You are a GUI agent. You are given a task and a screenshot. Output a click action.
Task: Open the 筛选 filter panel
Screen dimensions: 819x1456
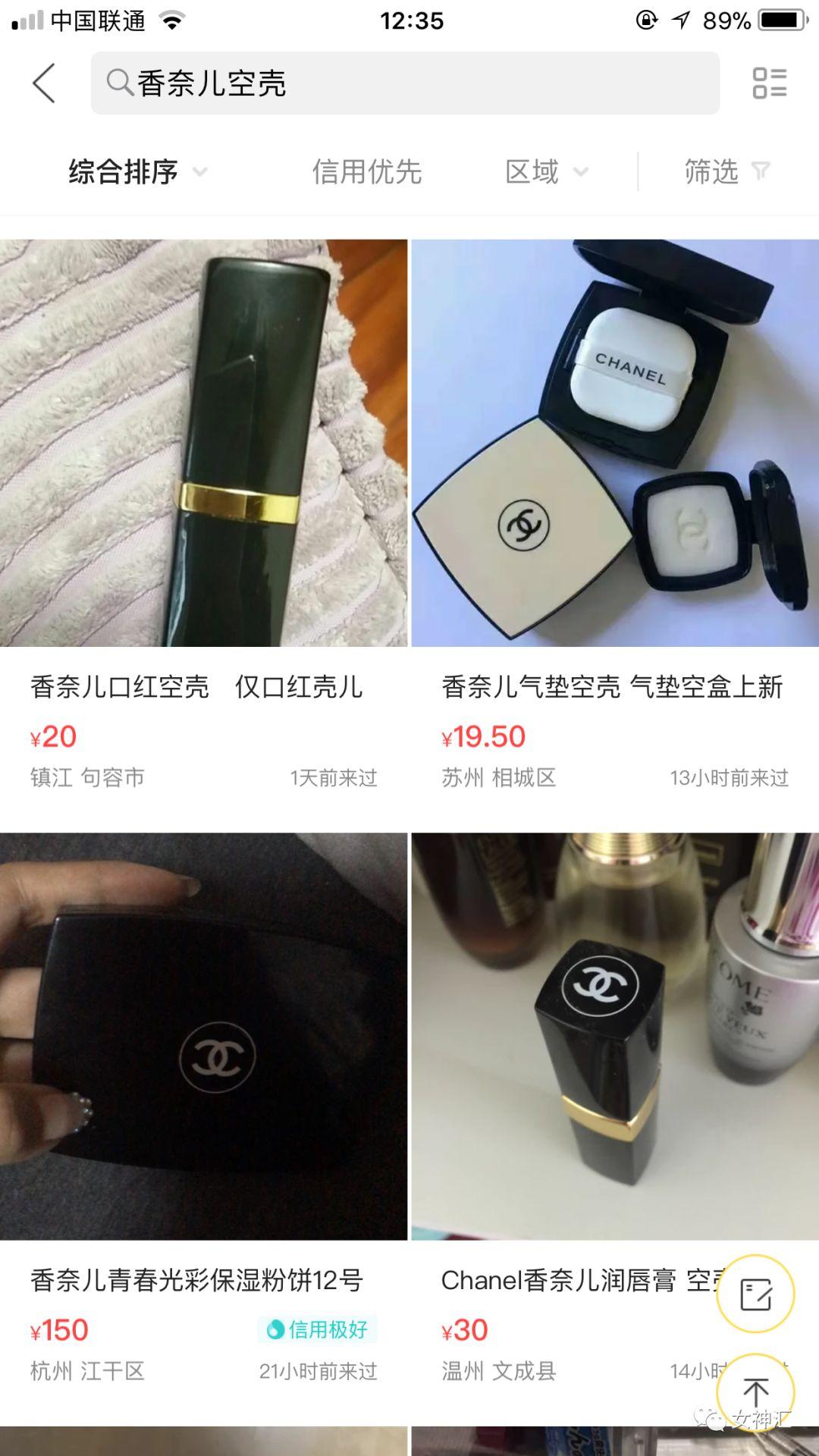point(726,171)
